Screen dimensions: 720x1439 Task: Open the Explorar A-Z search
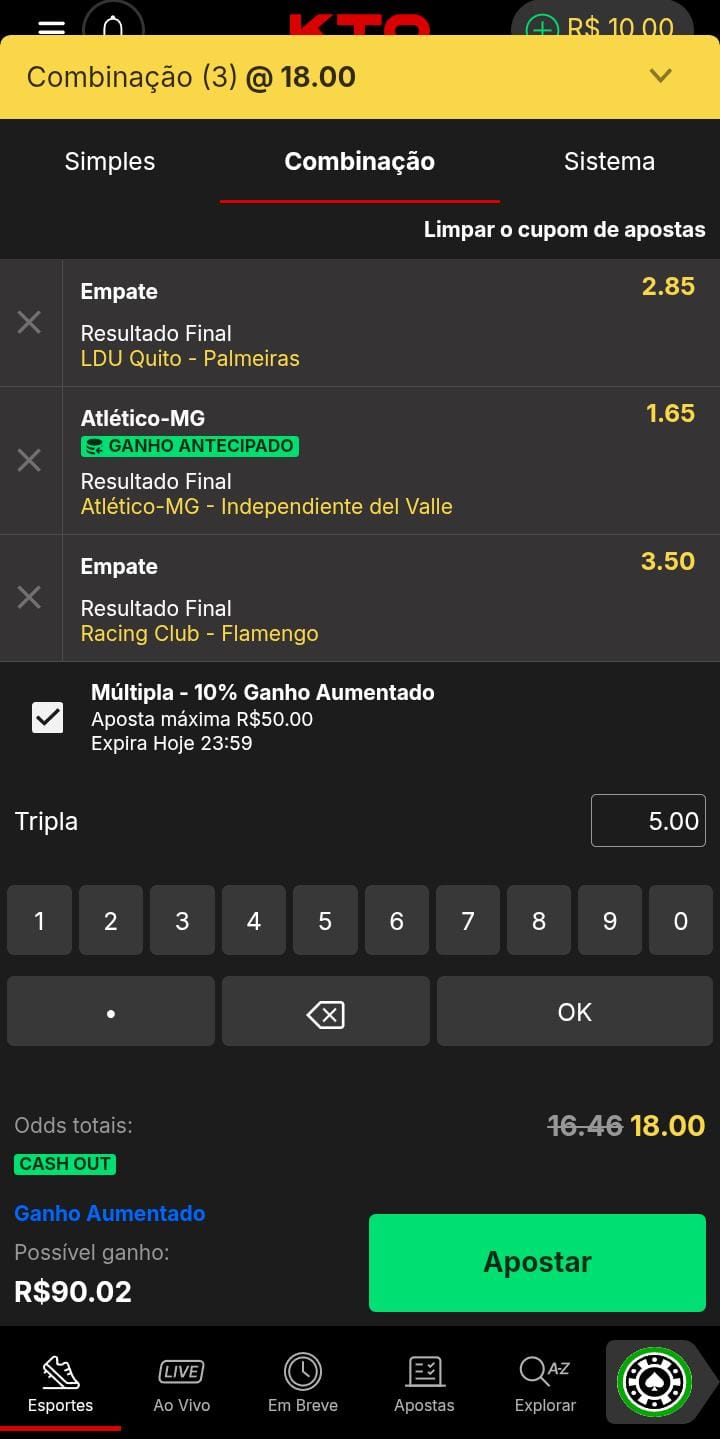[x=544, y=1382]
